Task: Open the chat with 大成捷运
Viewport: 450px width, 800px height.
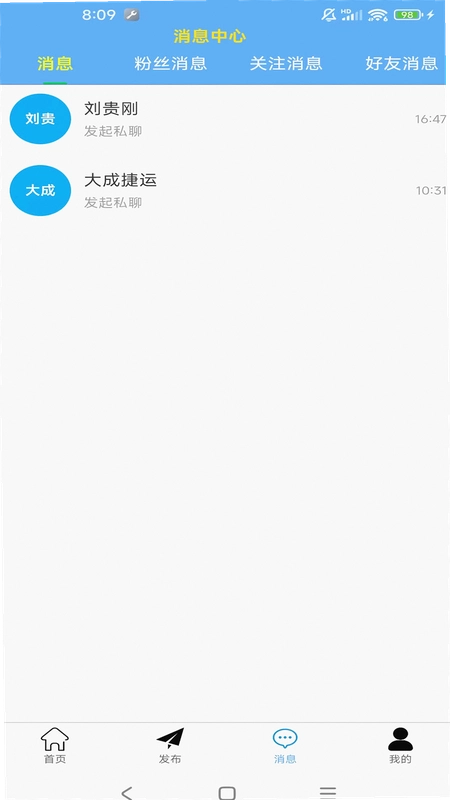Action: (225, 190)
